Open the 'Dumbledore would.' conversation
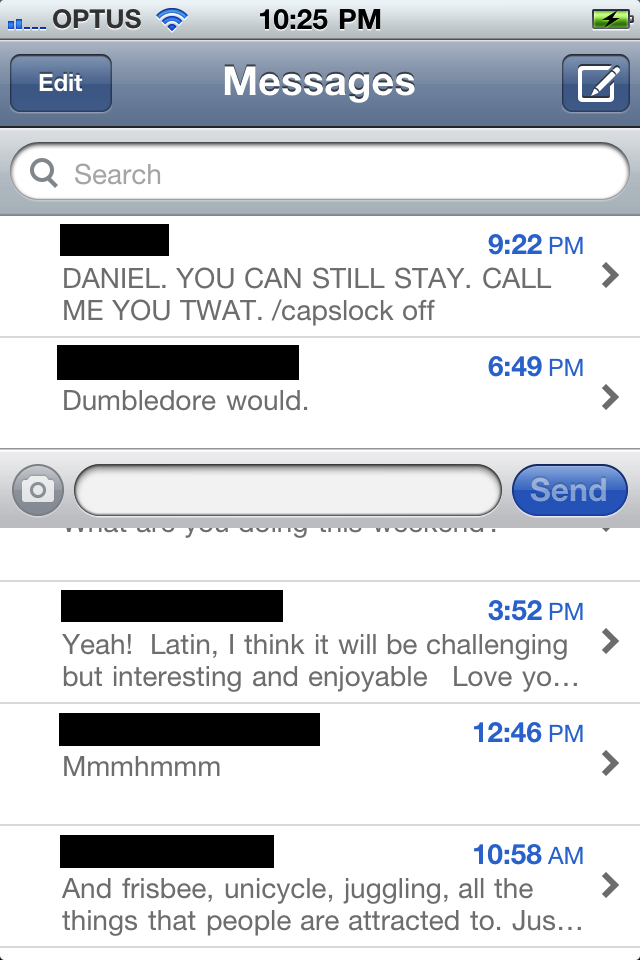Screen dimensions: 640x960 [320, 392]
